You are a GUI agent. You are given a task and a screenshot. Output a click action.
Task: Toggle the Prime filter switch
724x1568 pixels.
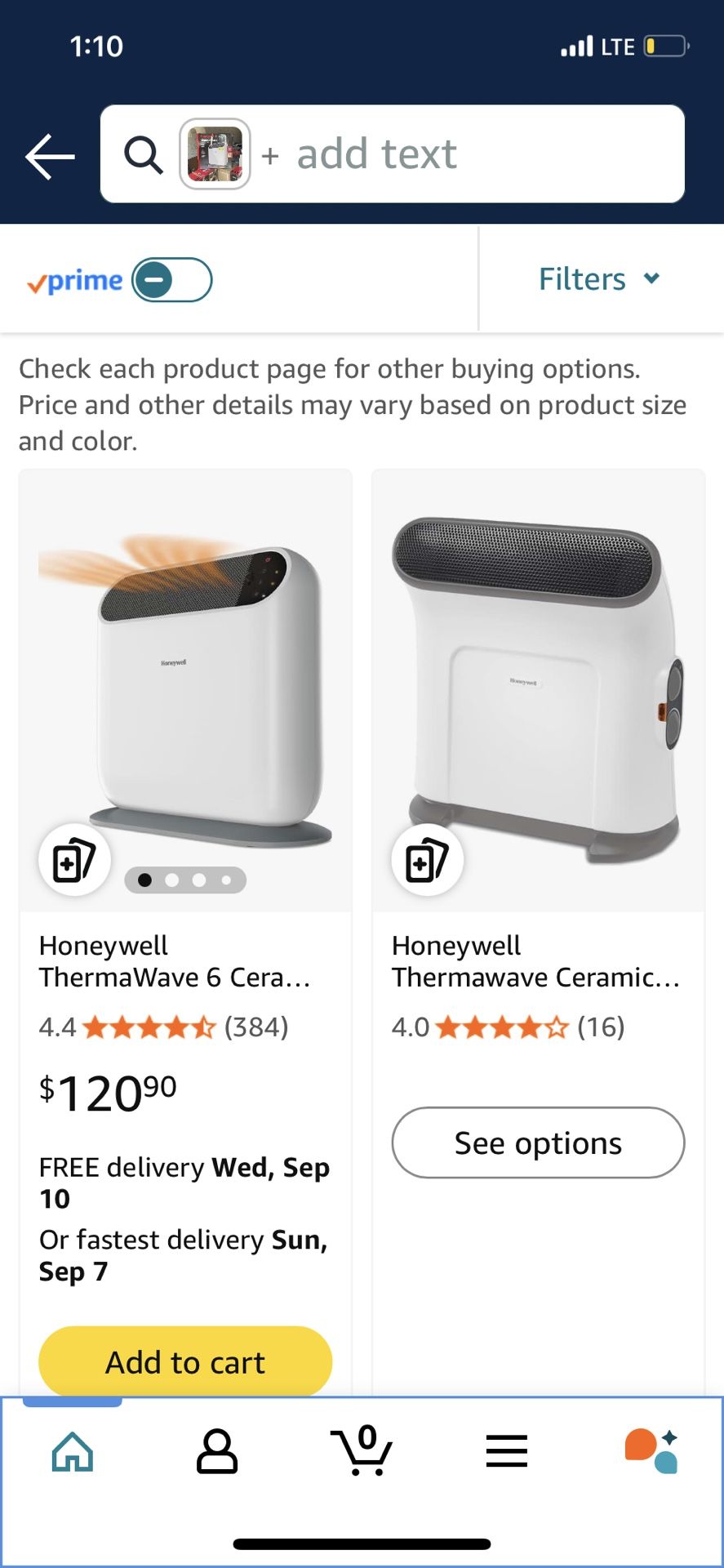(172, 280)
